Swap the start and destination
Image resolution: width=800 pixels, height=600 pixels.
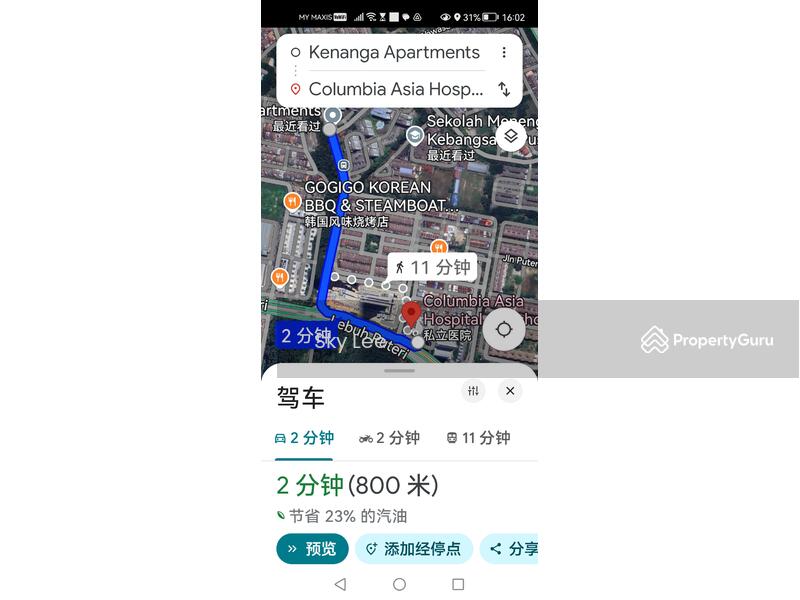[504, 89]
